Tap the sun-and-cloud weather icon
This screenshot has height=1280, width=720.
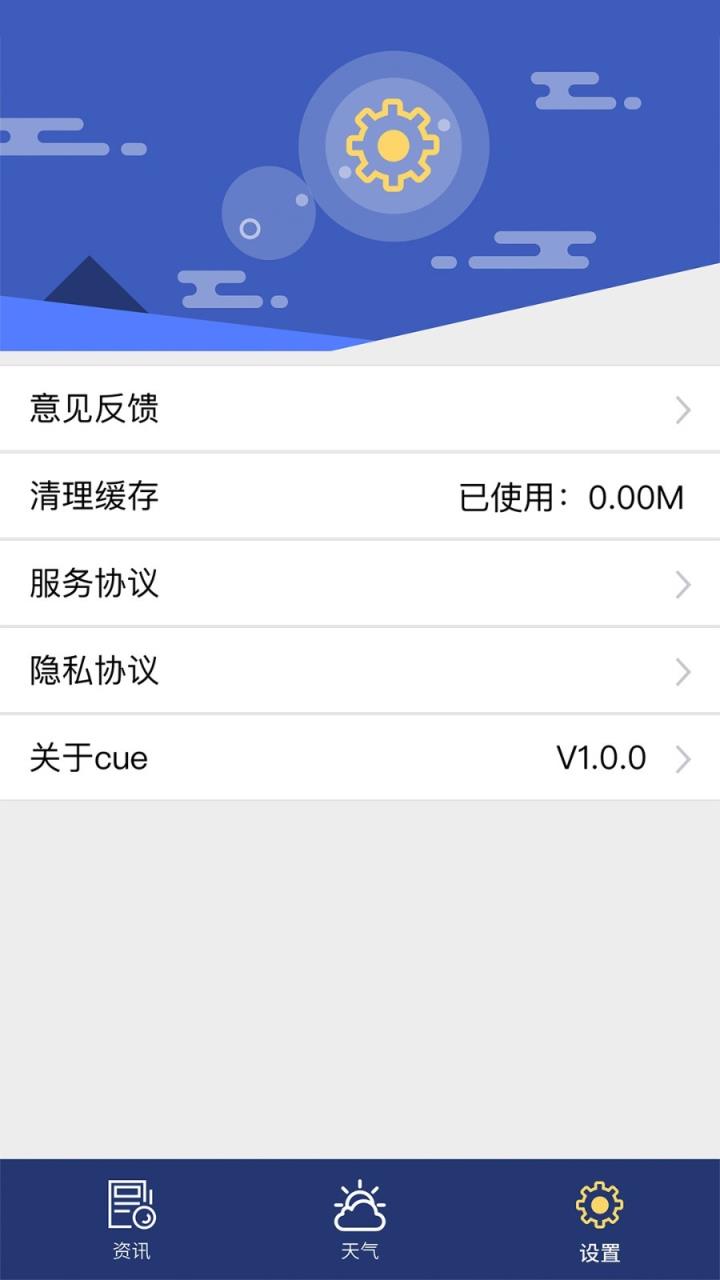(x=360, y=1207)
